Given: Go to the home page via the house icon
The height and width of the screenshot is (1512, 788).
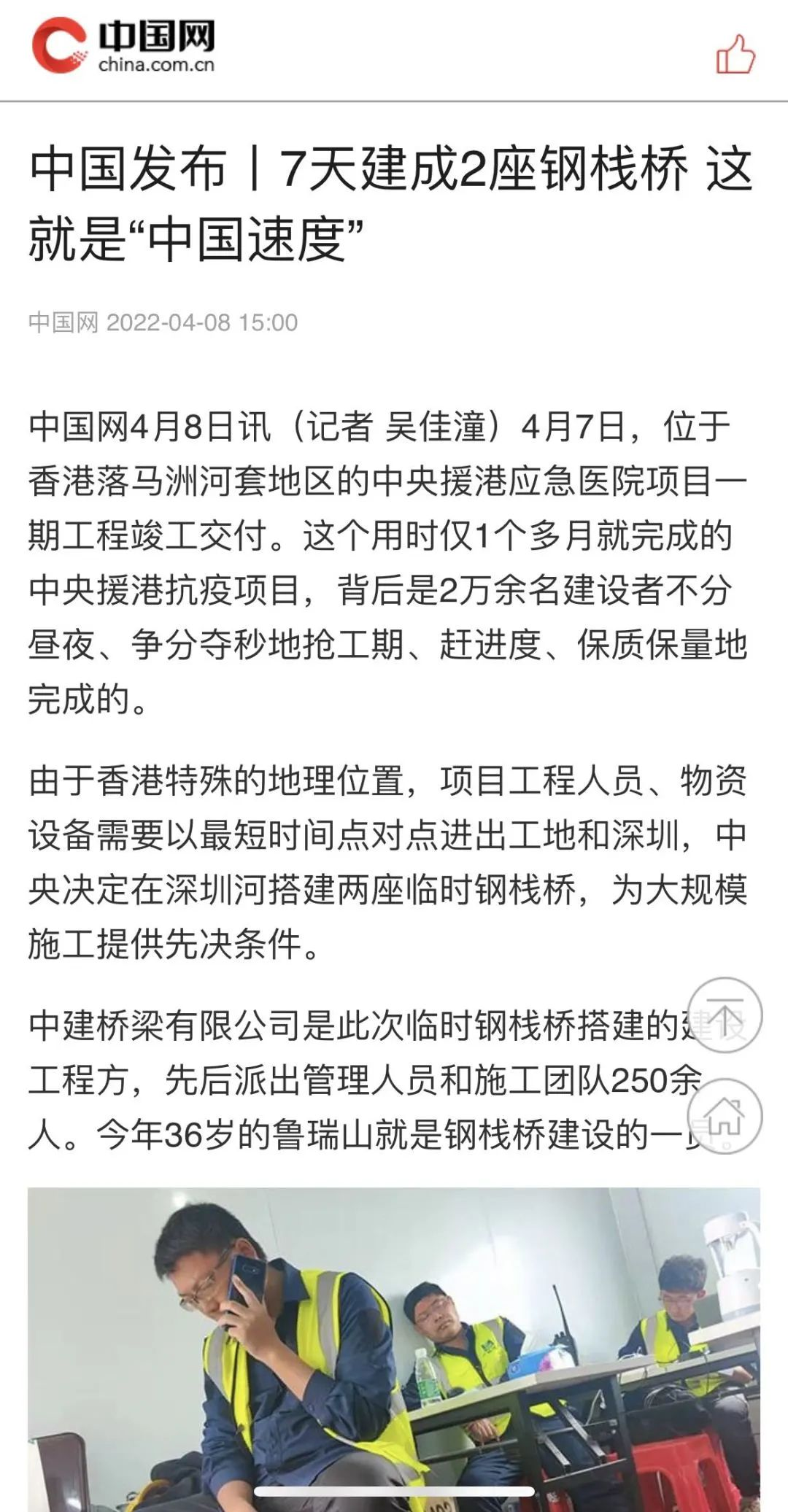Looking at the screenshot, I should click(725, 1117).
